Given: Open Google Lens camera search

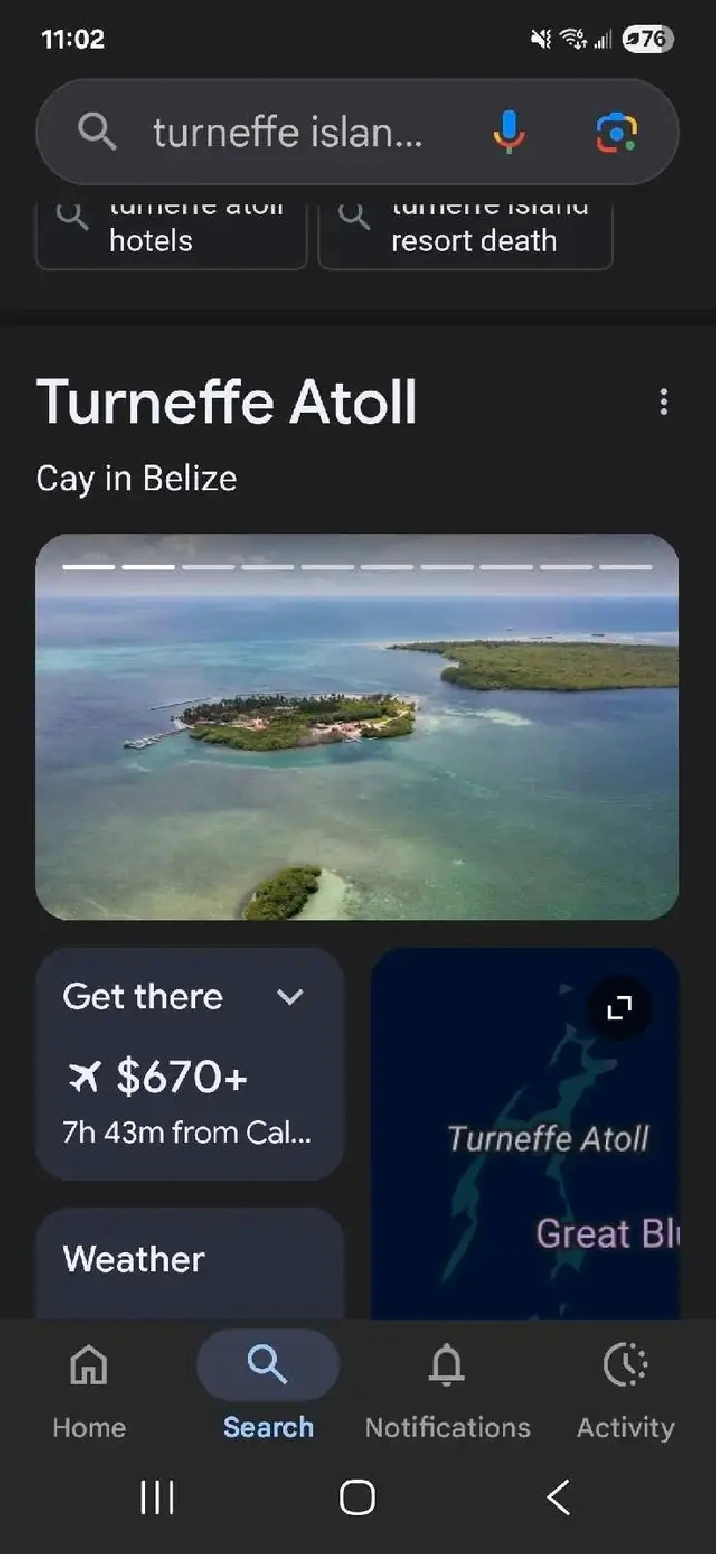Looking at the screenshot, I should pos(617,132).
